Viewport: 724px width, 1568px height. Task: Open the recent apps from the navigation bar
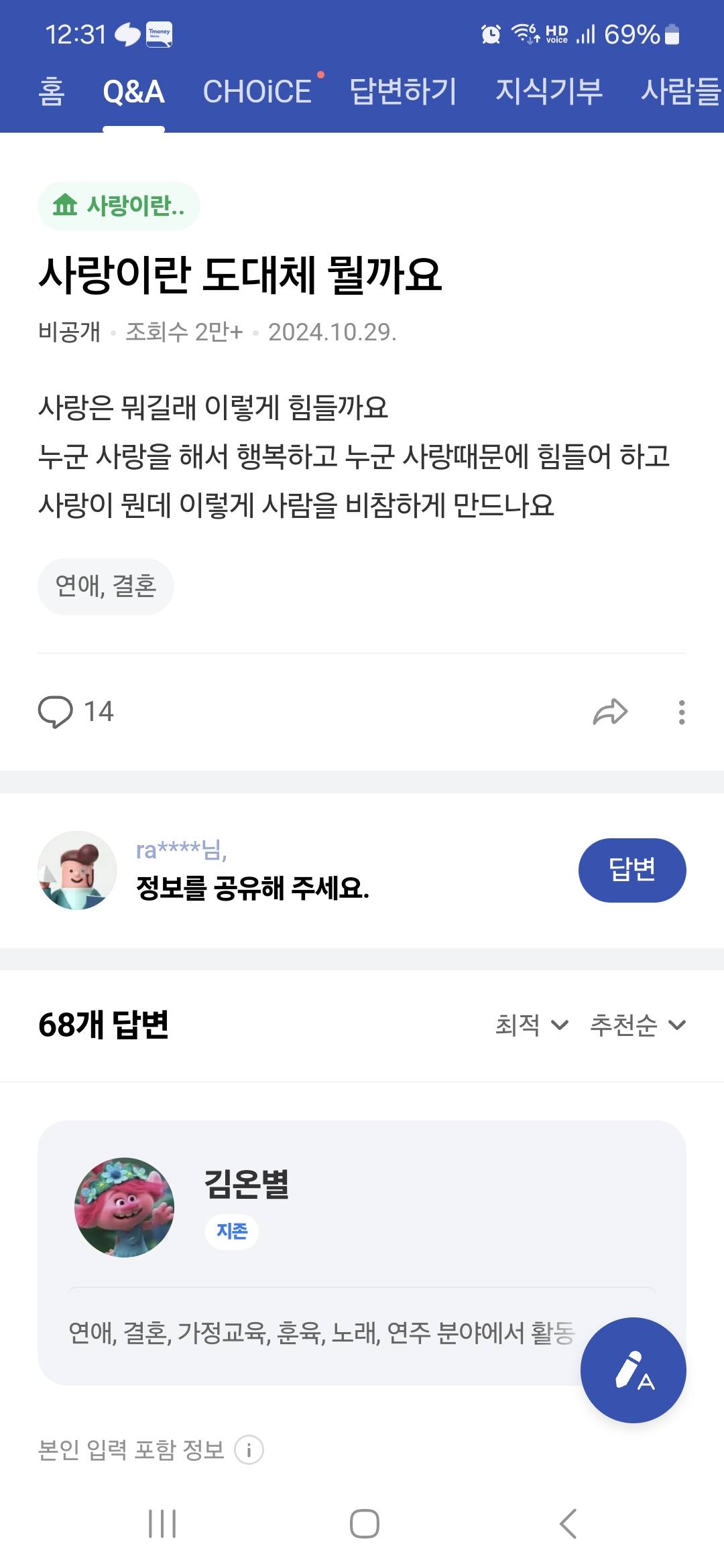tap(162, 1524)
